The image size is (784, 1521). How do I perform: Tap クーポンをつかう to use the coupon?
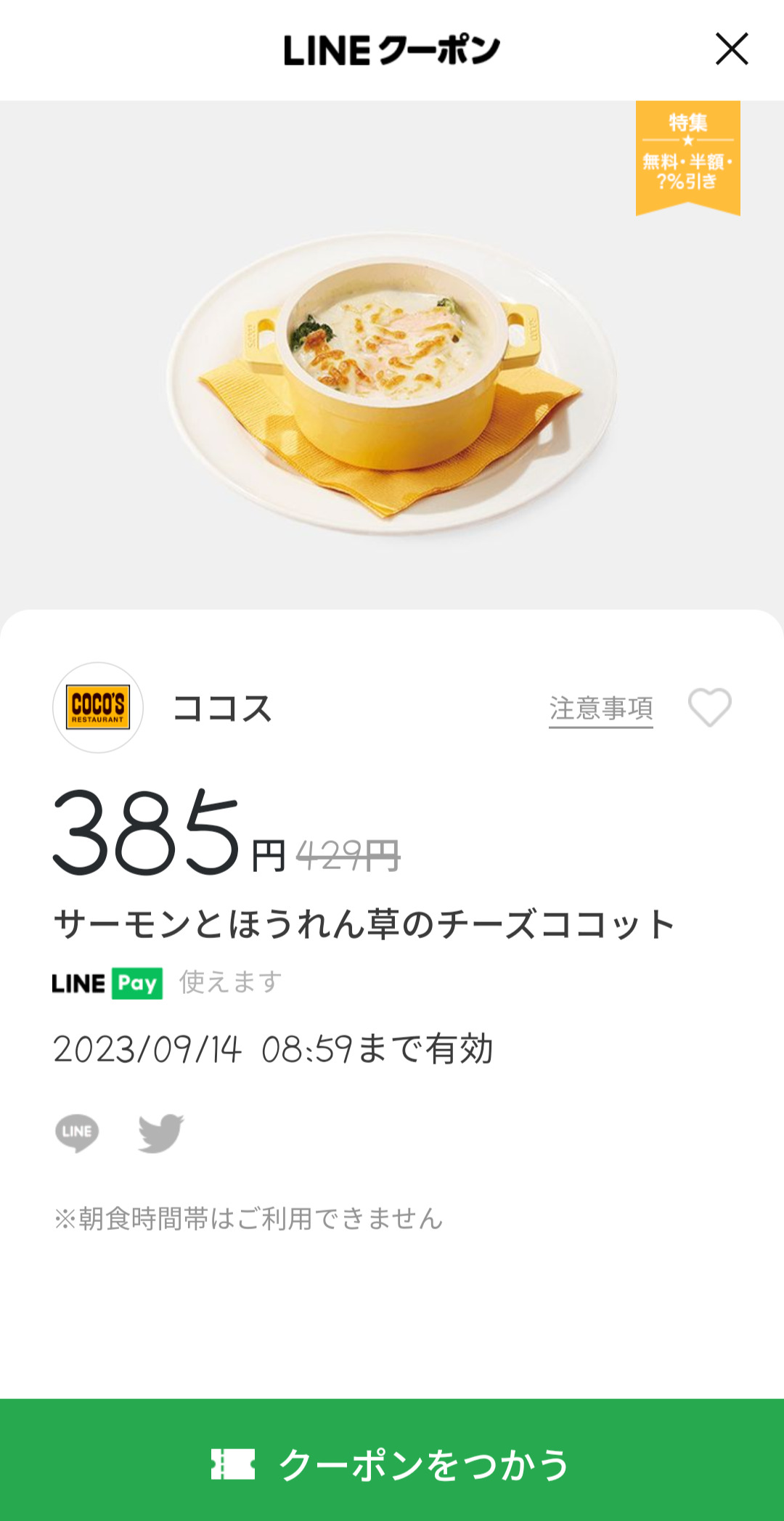392,1463
